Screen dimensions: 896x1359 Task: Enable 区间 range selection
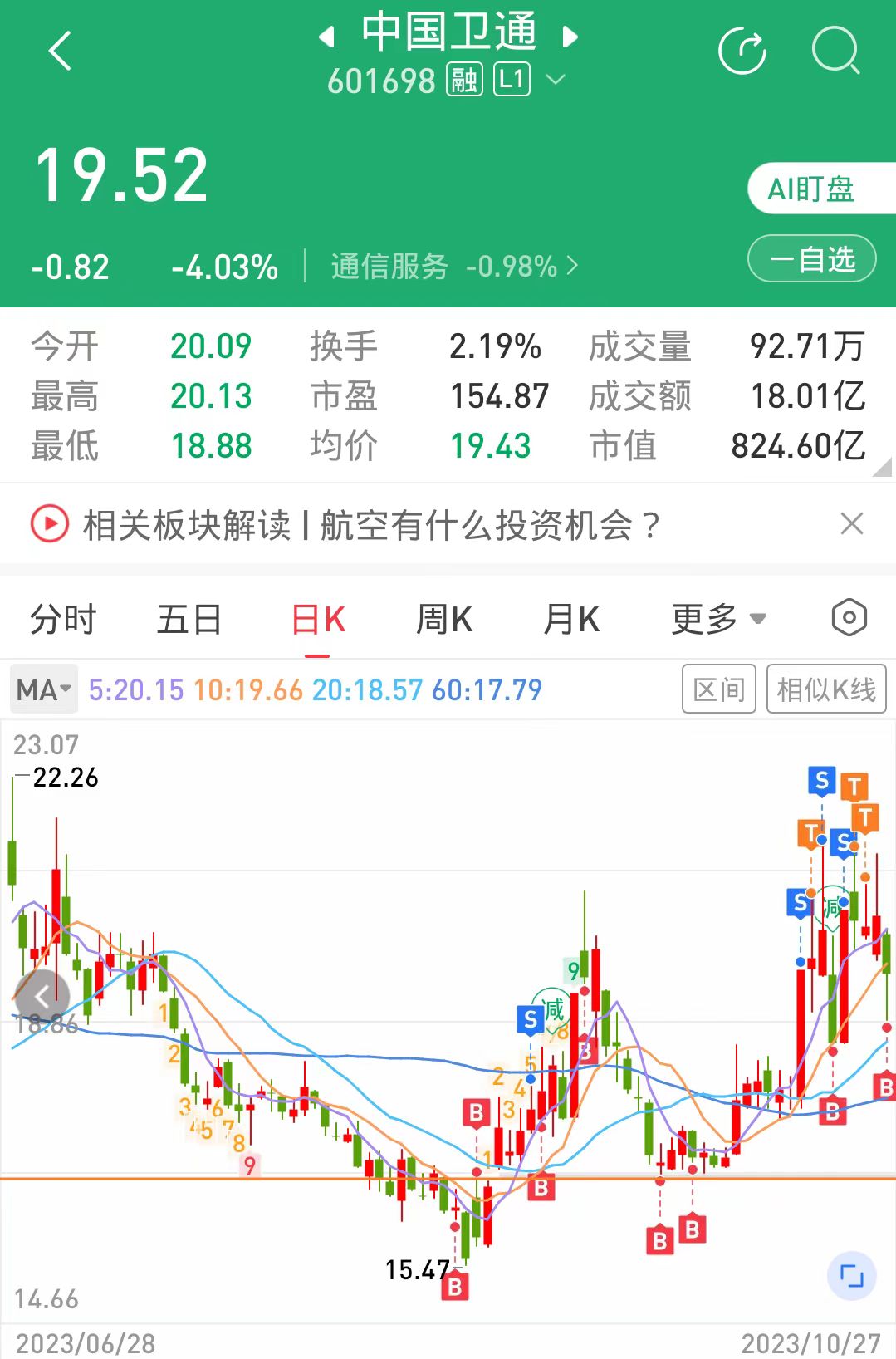tap(717, 689)
